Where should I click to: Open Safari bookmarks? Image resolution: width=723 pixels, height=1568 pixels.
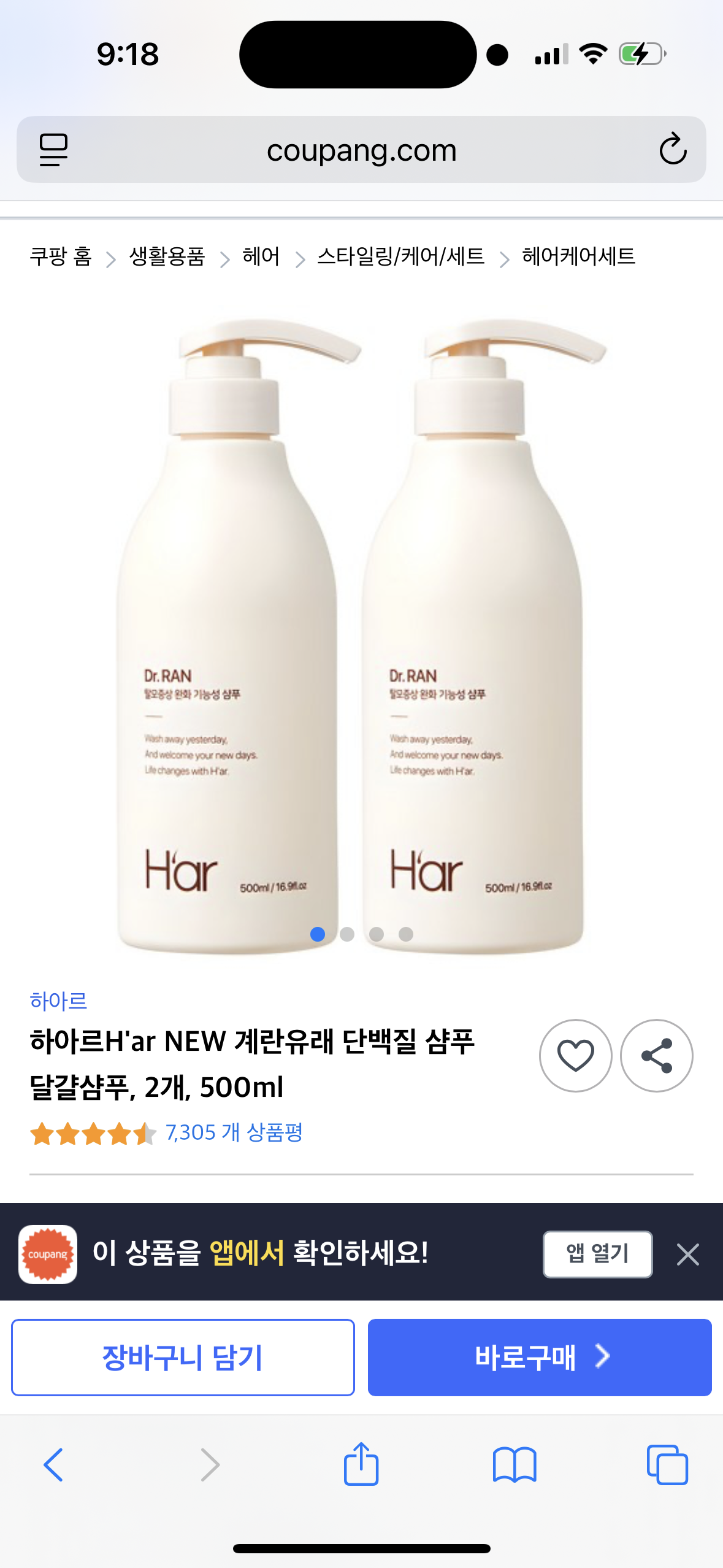(514, 1465)
